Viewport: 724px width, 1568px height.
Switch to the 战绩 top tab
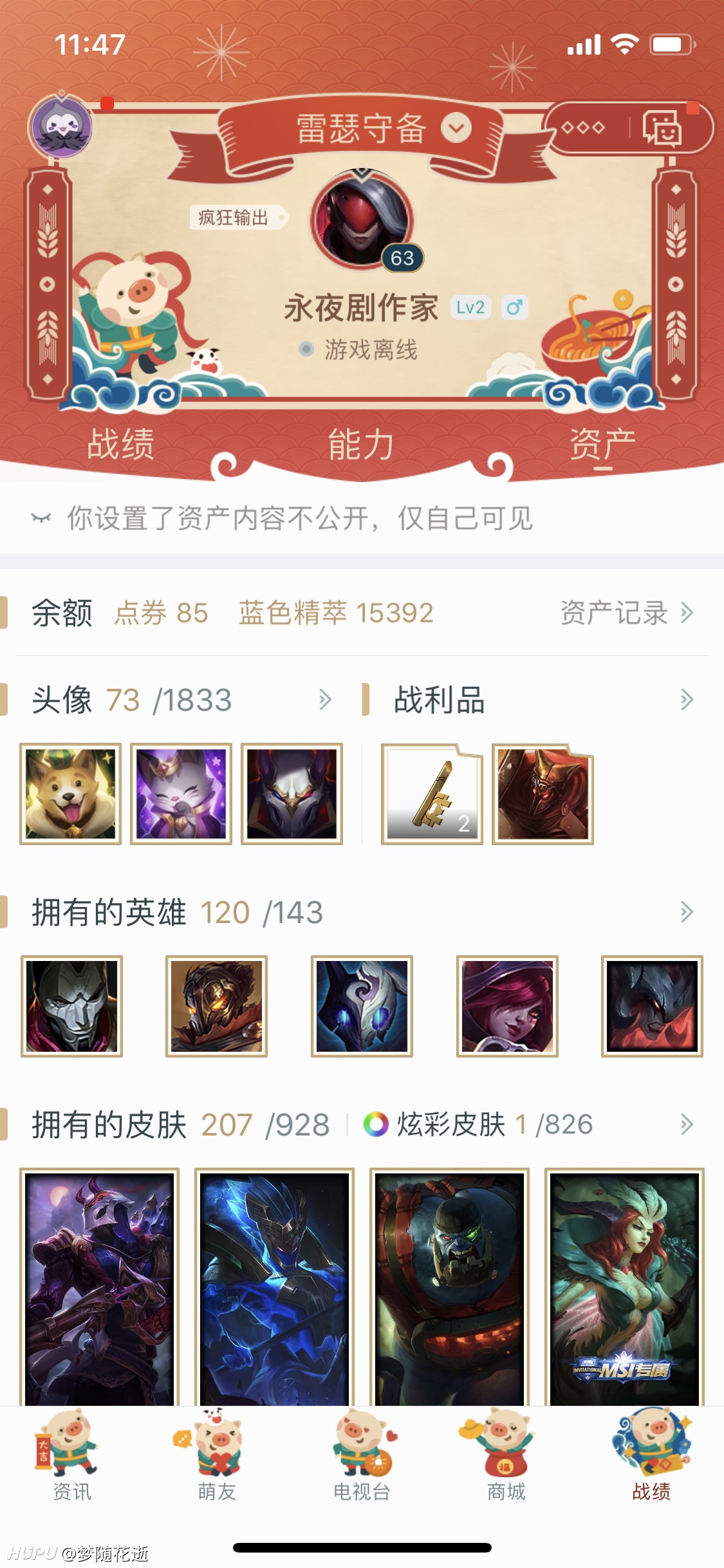[x=120, y=444]
